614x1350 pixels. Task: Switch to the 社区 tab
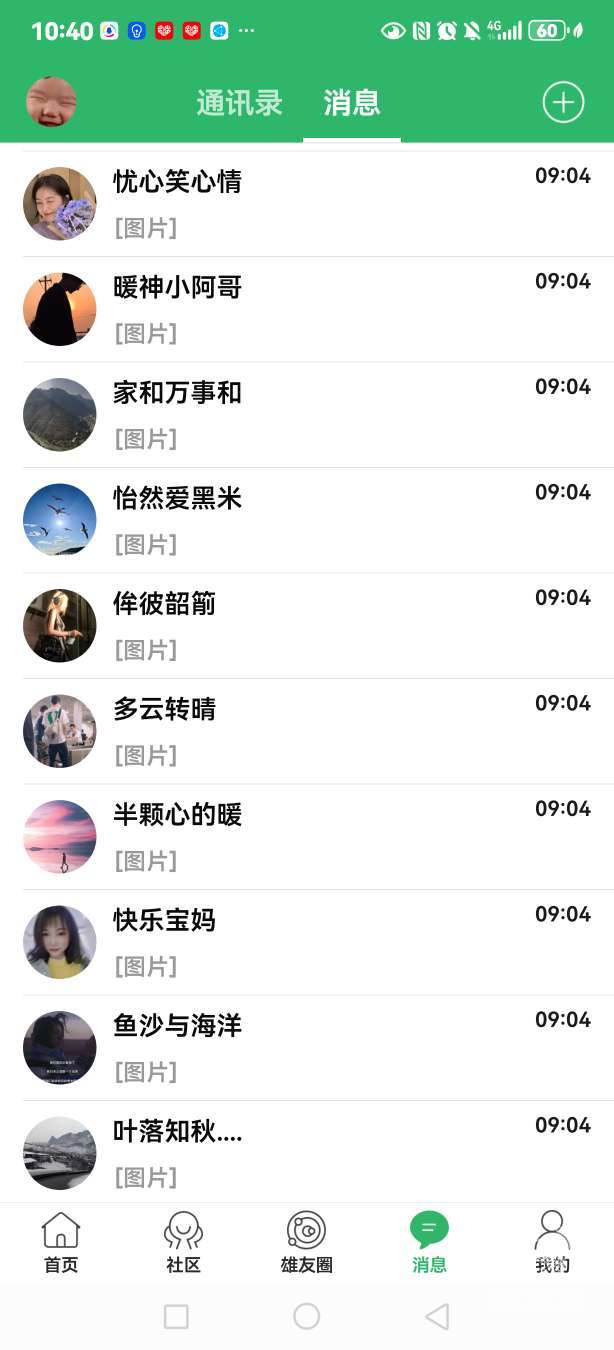tap(184, 1243)
